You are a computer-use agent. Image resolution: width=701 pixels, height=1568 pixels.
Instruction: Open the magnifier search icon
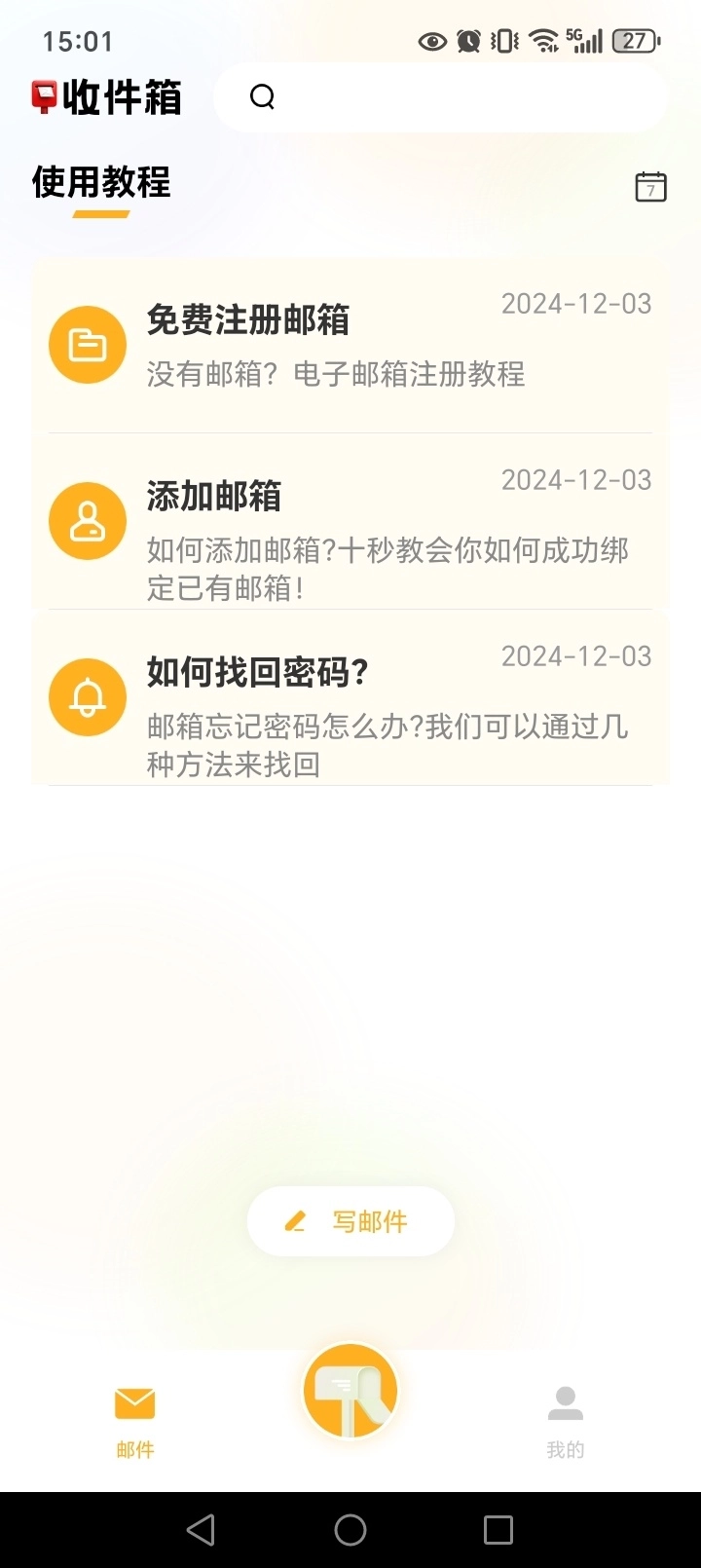tap(261, 96)
